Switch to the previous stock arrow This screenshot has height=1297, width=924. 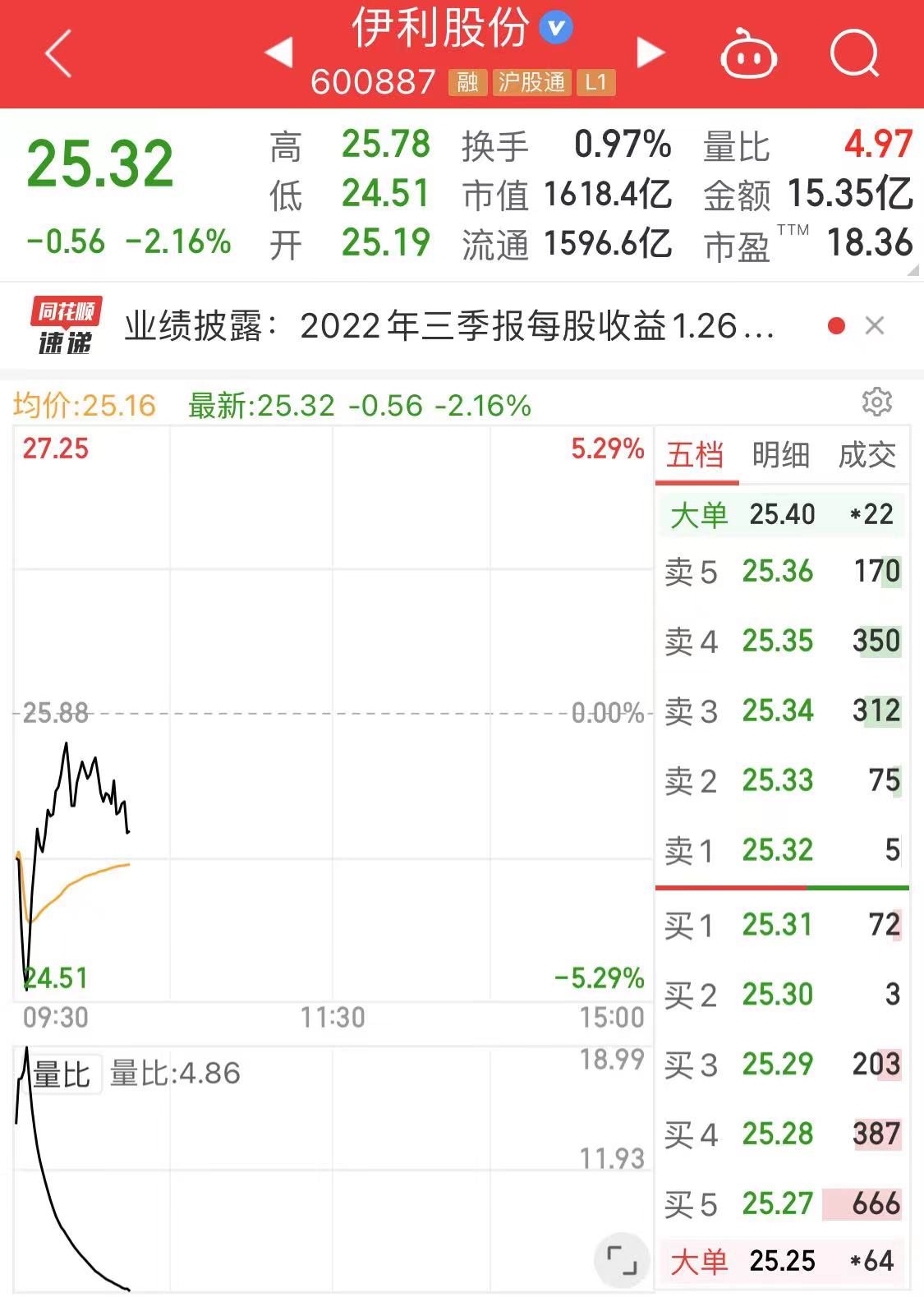point(279,53)
